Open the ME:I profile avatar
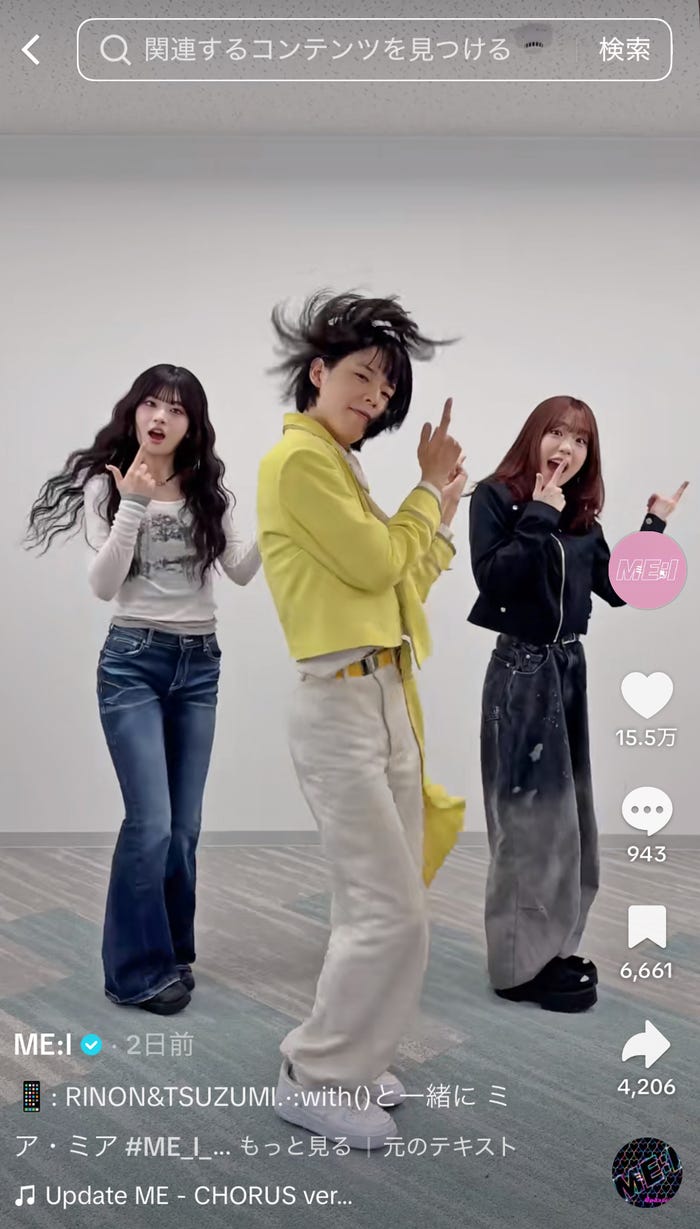 click(647, 570)
